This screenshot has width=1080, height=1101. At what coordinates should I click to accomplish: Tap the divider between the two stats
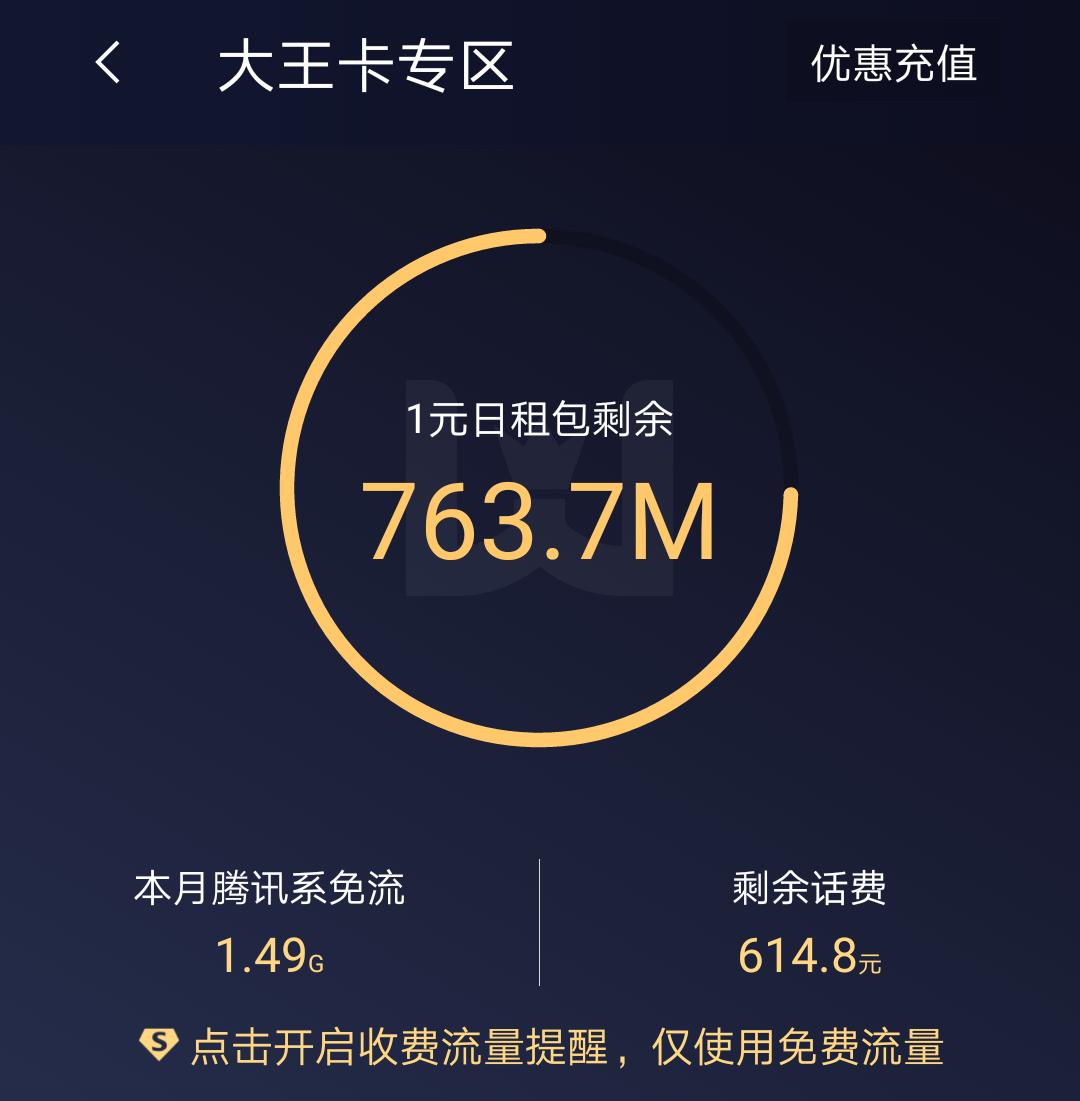540,918
